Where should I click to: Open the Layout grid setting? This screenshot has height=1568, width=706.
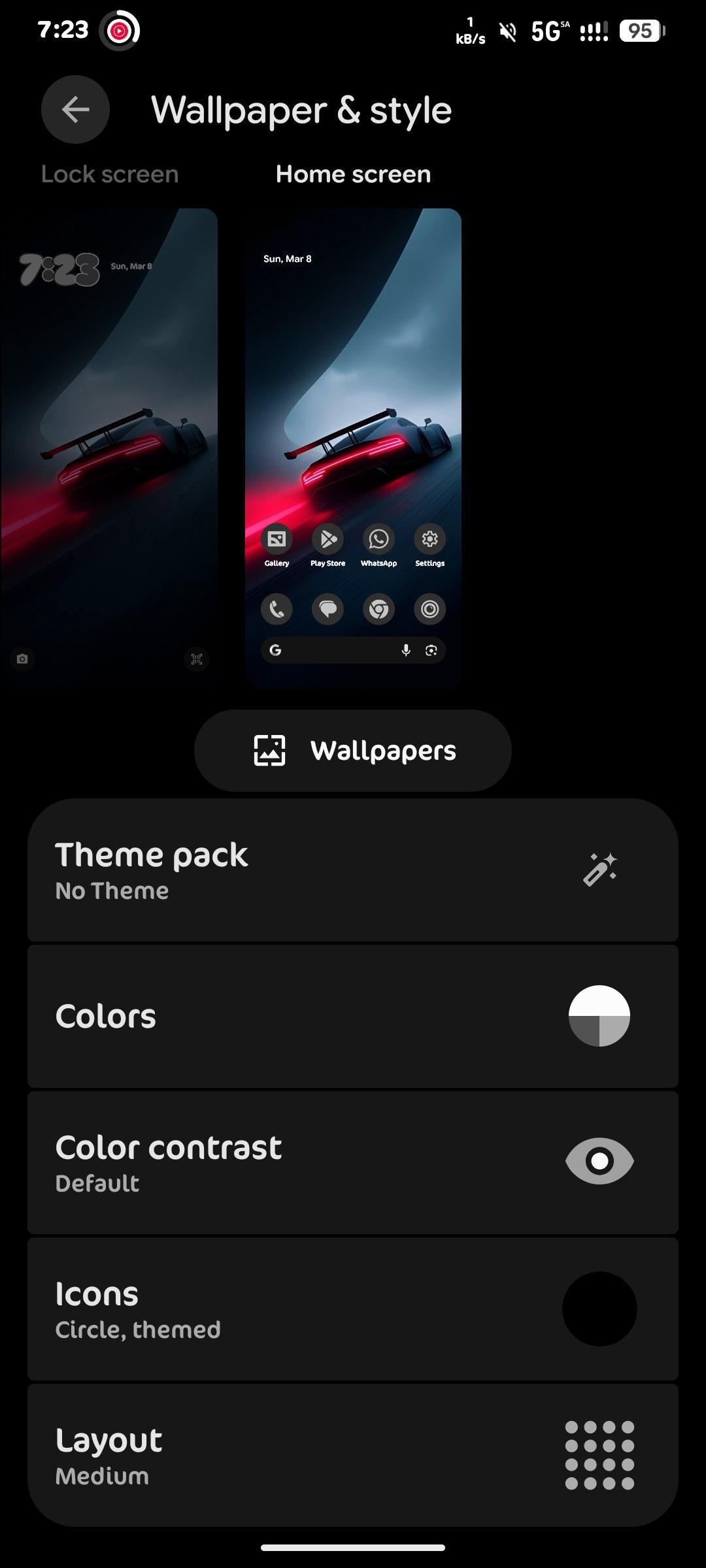pos(353,1455)
